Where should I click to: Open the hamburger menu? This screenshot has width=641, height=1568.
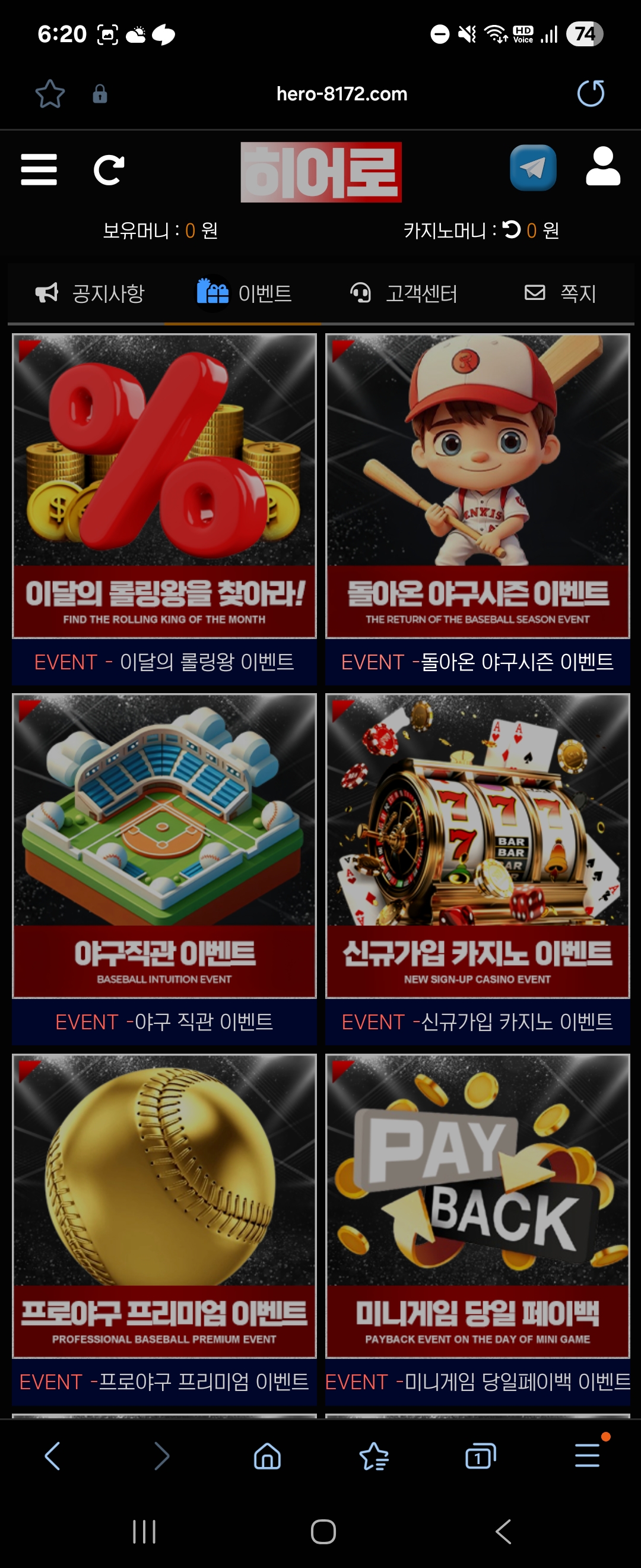pos(39,169)
